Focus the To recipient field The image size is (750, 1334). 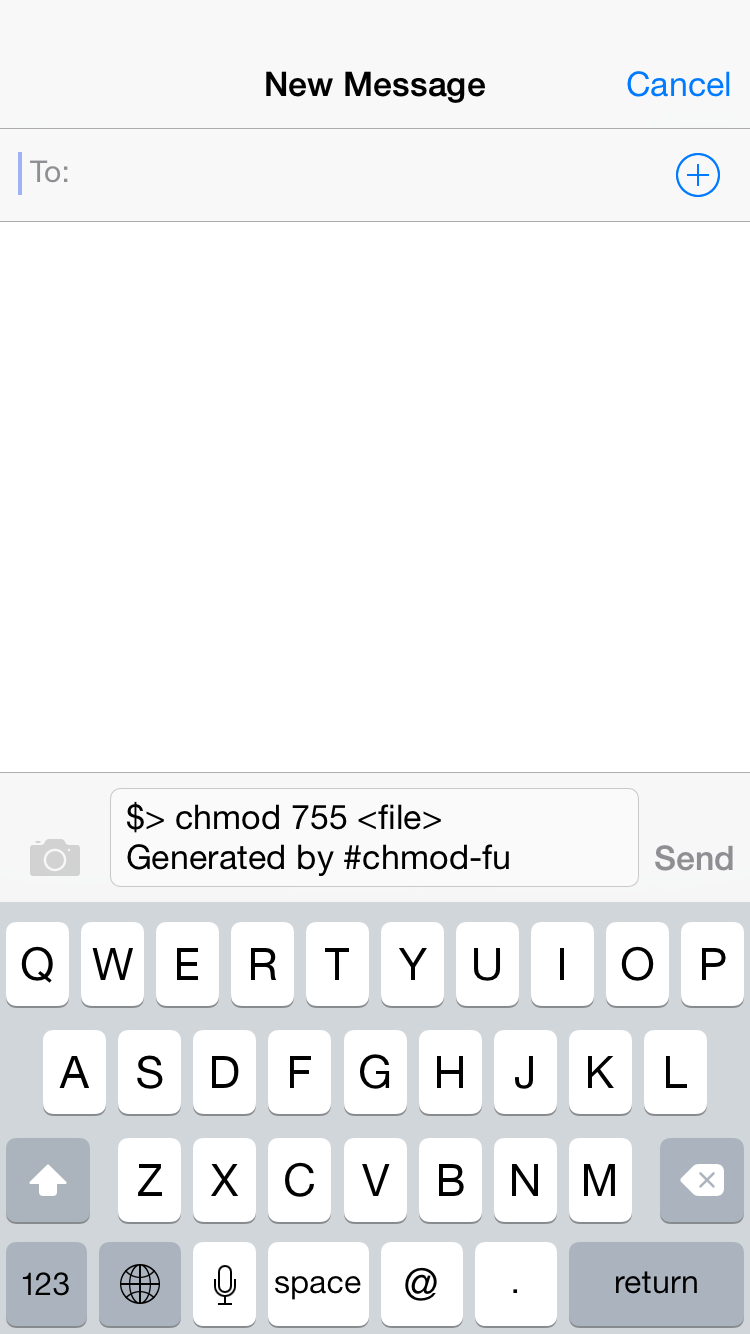click(345, 175)
